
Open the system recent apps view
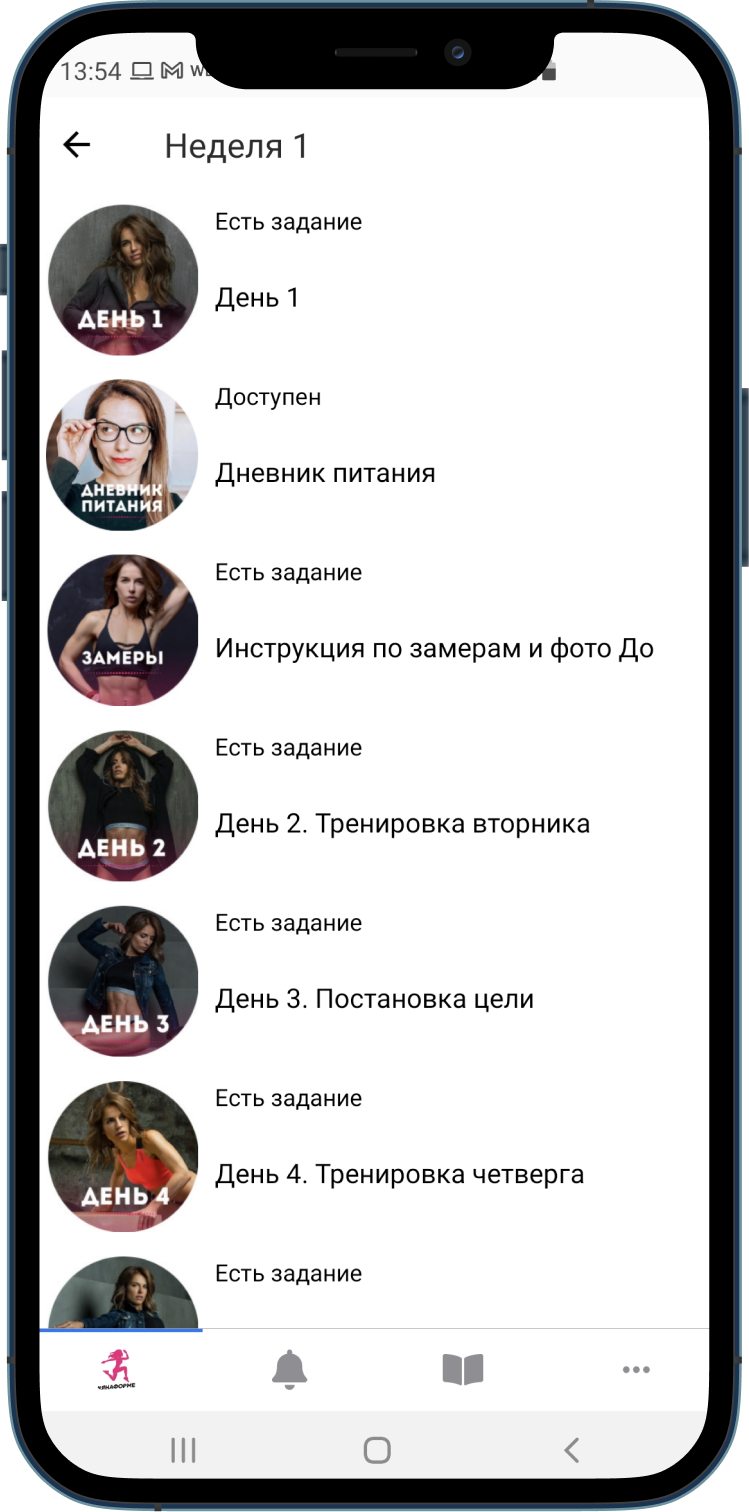pyautogui.click(x=183, y=1450)
